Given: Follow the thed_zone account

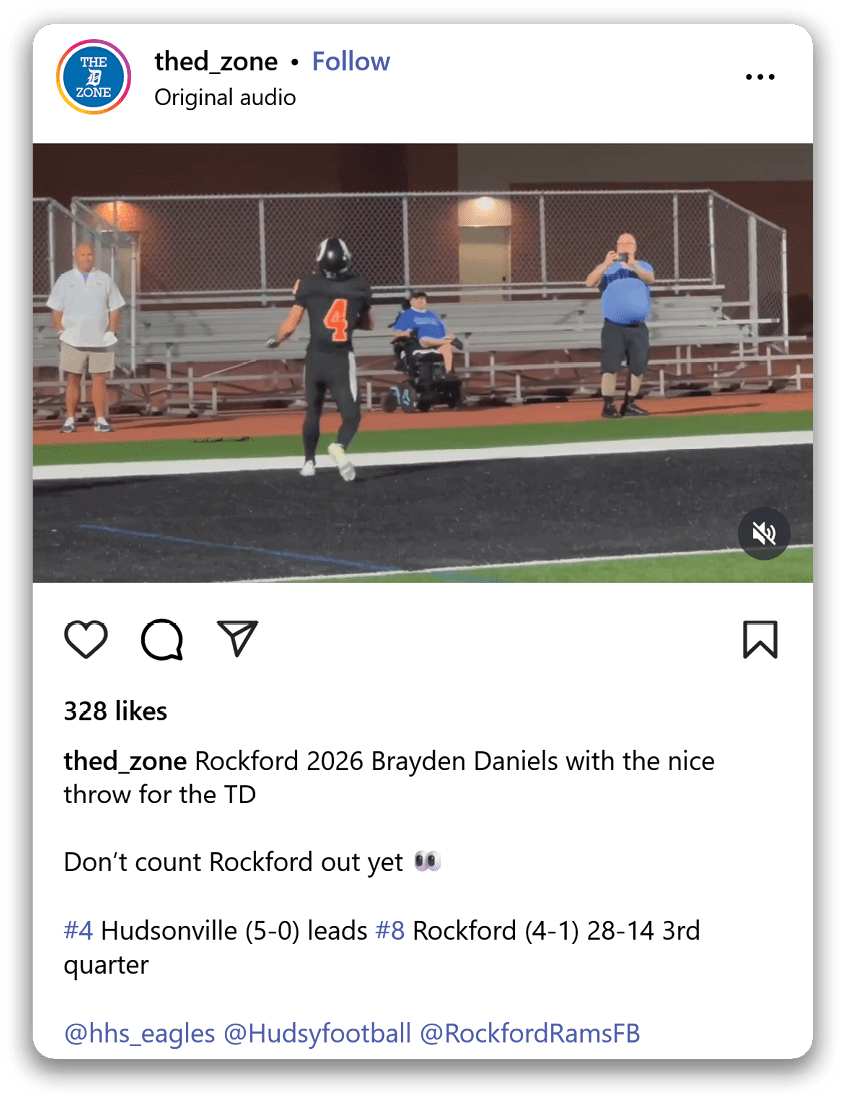Looking at the screenshot, I should point(350,62).
